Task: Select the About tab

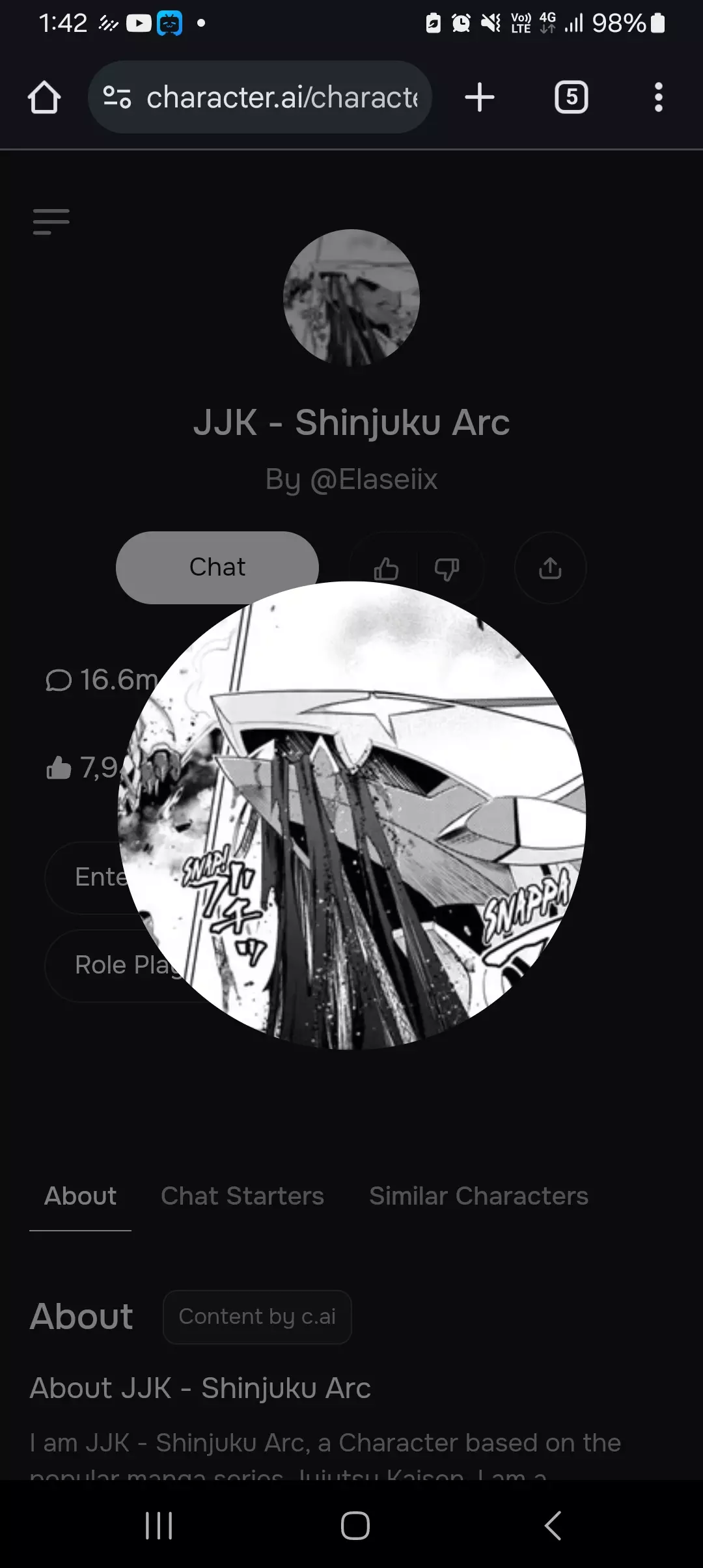Action: (x=80, y=1196)
